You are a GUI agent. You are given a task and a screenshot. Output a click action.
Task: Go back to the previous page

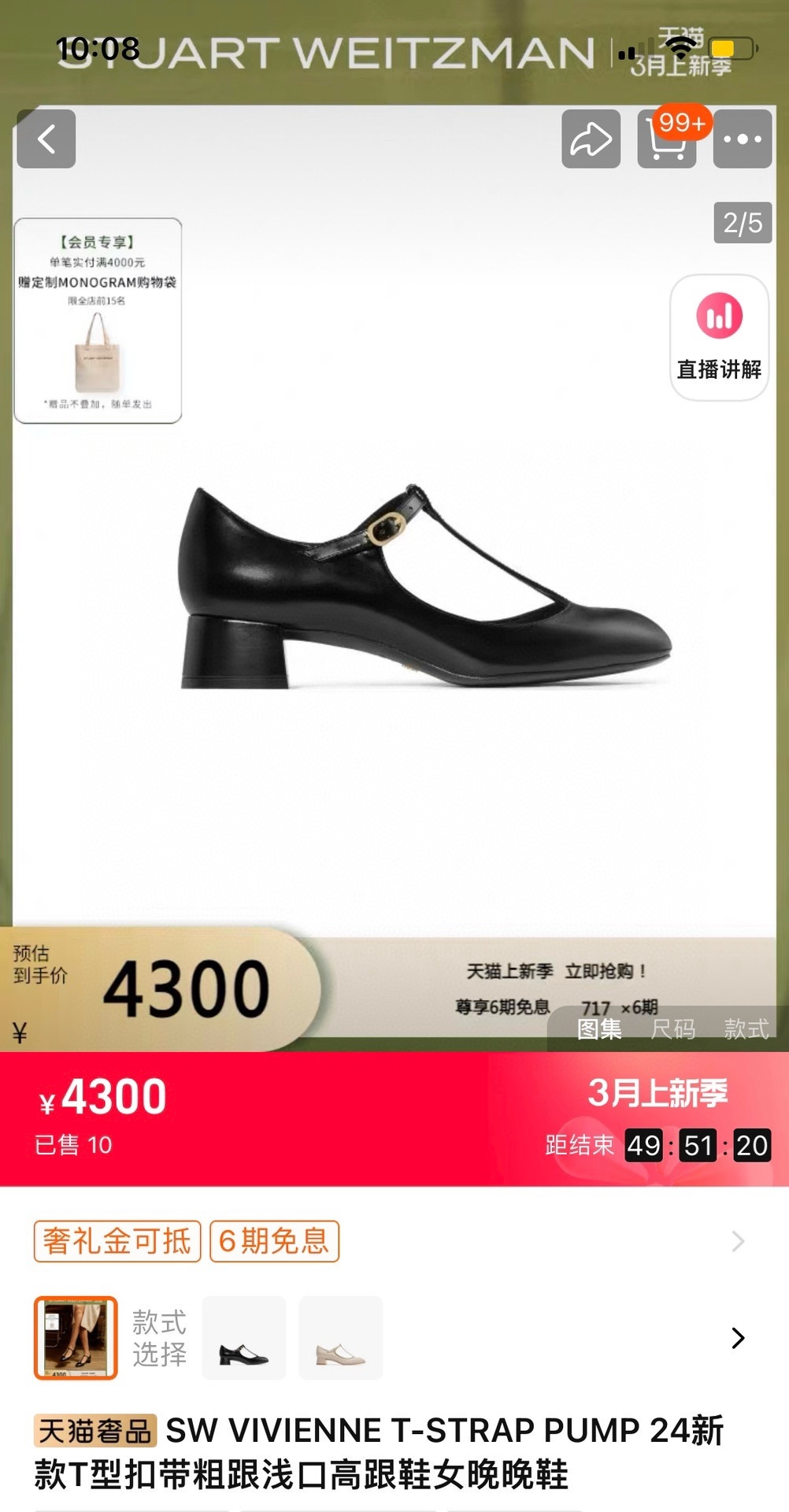[46, 139]
